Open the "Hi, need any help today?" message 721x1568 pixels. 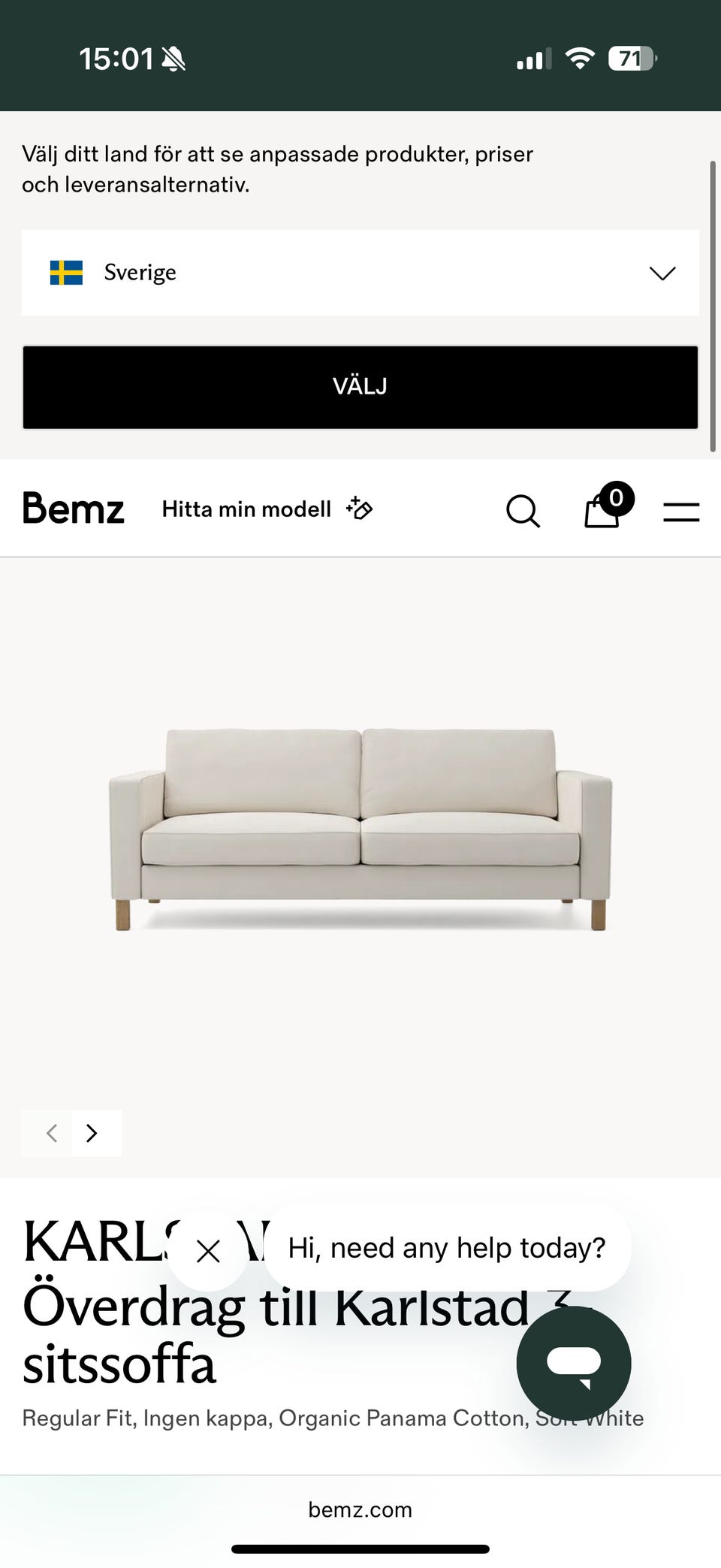coord(446,1248)
